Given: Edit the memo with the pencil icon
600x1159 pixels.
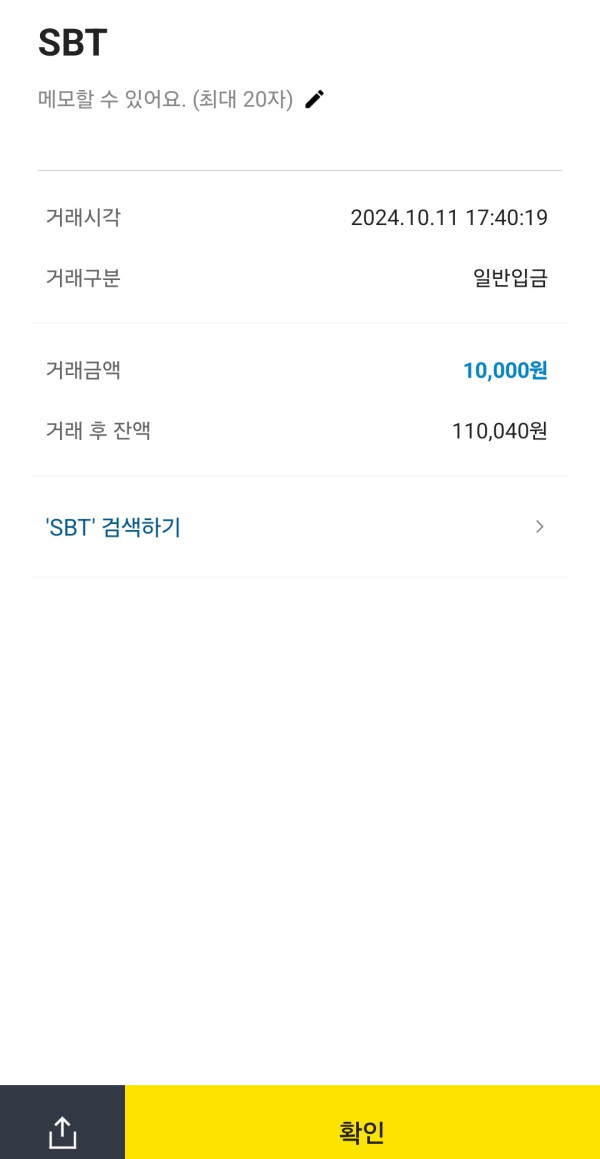Looking at the screenshot, I should pos(315,99).
